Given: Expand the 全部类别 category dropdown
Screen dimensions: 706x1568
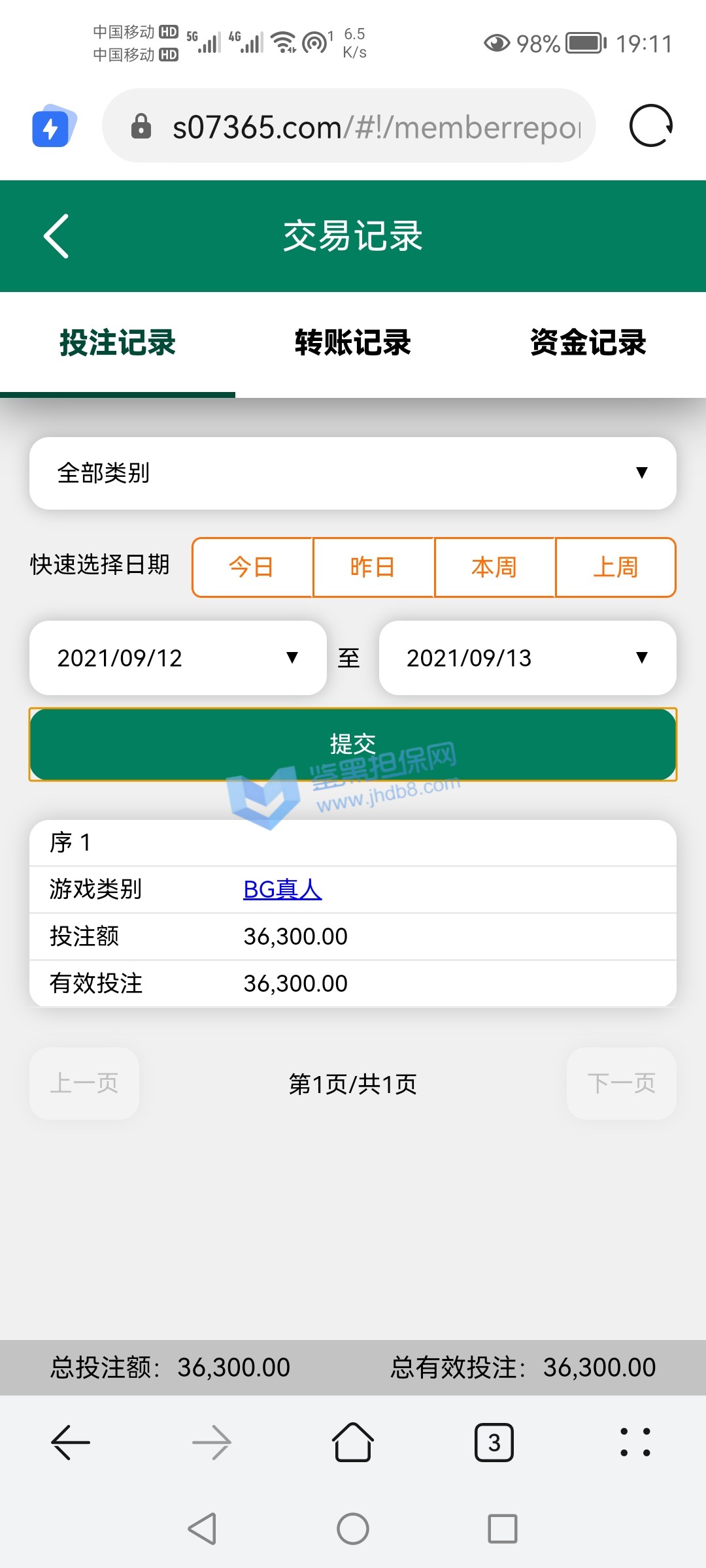Looking at the screenshot, I should pos(352,473).
